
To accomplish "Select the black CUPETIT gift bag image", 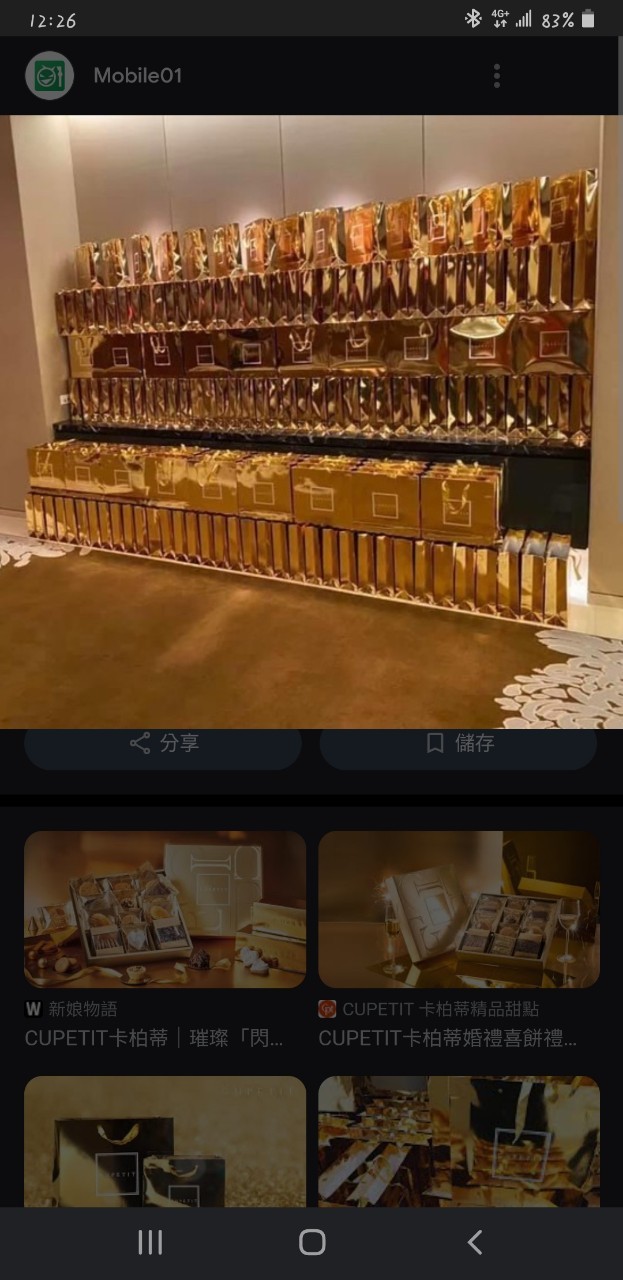I will (x=165, y=1141).
